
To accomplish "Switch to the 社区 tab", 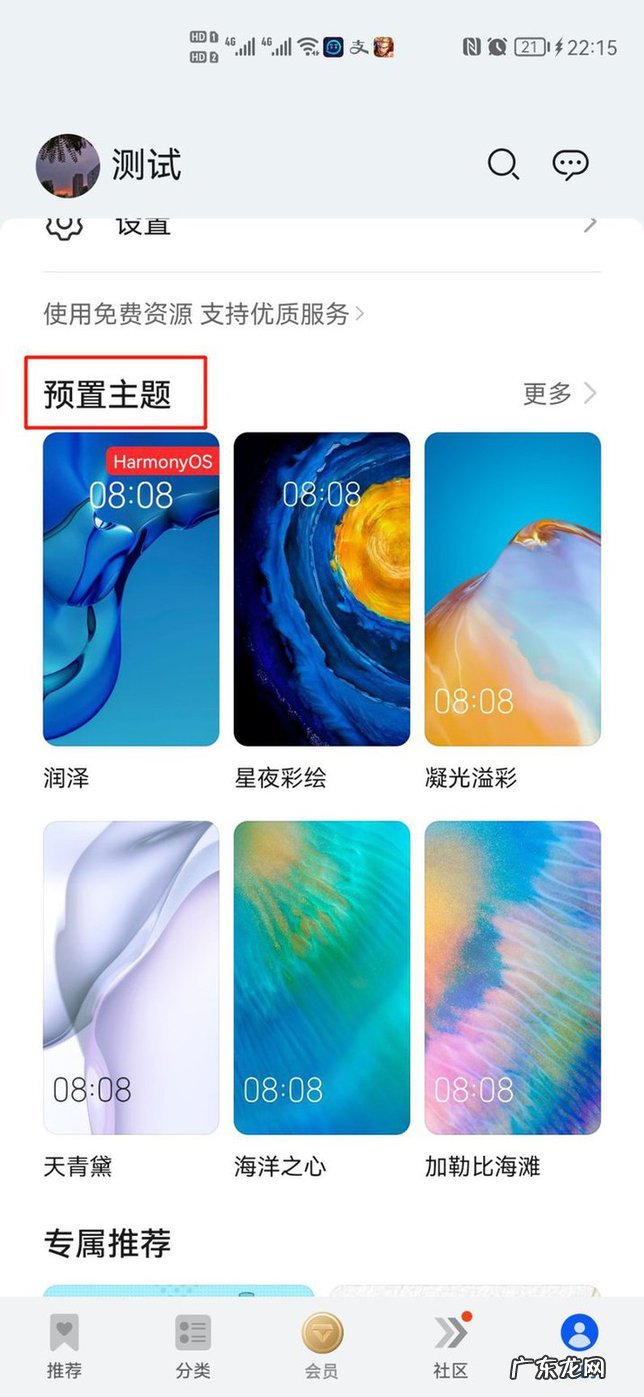I will pyautogui.click(x=451, y=1346).
